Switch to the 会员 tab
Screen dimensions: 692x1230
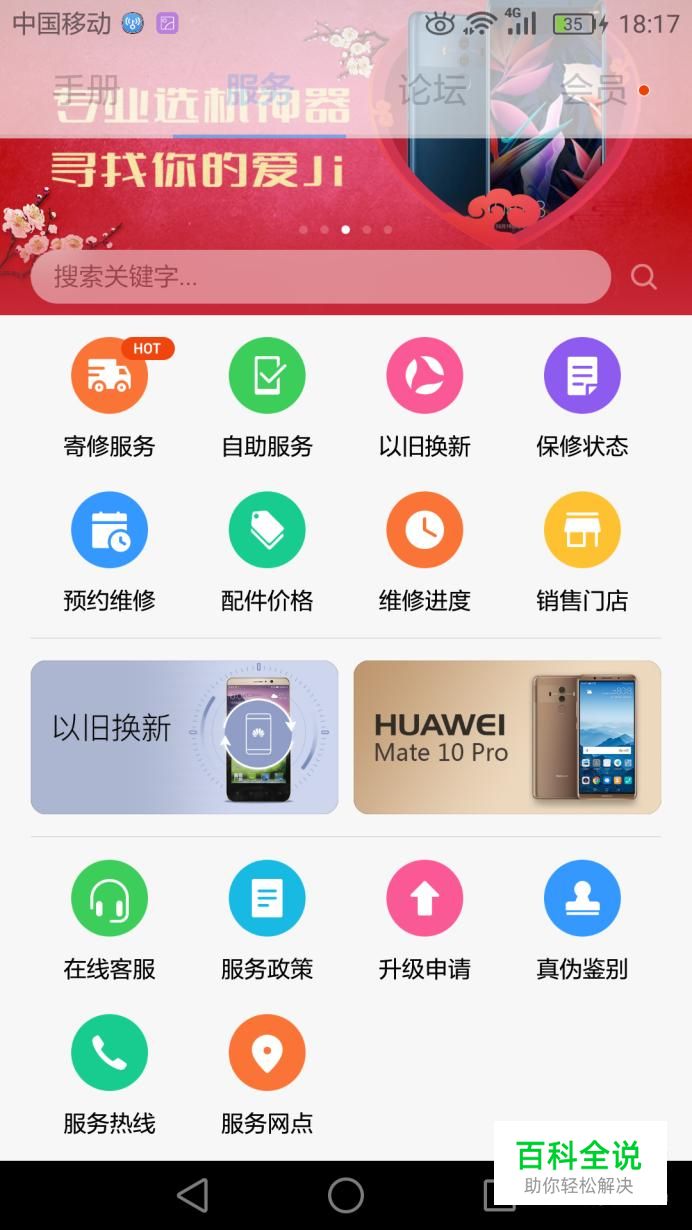[594, 90]
